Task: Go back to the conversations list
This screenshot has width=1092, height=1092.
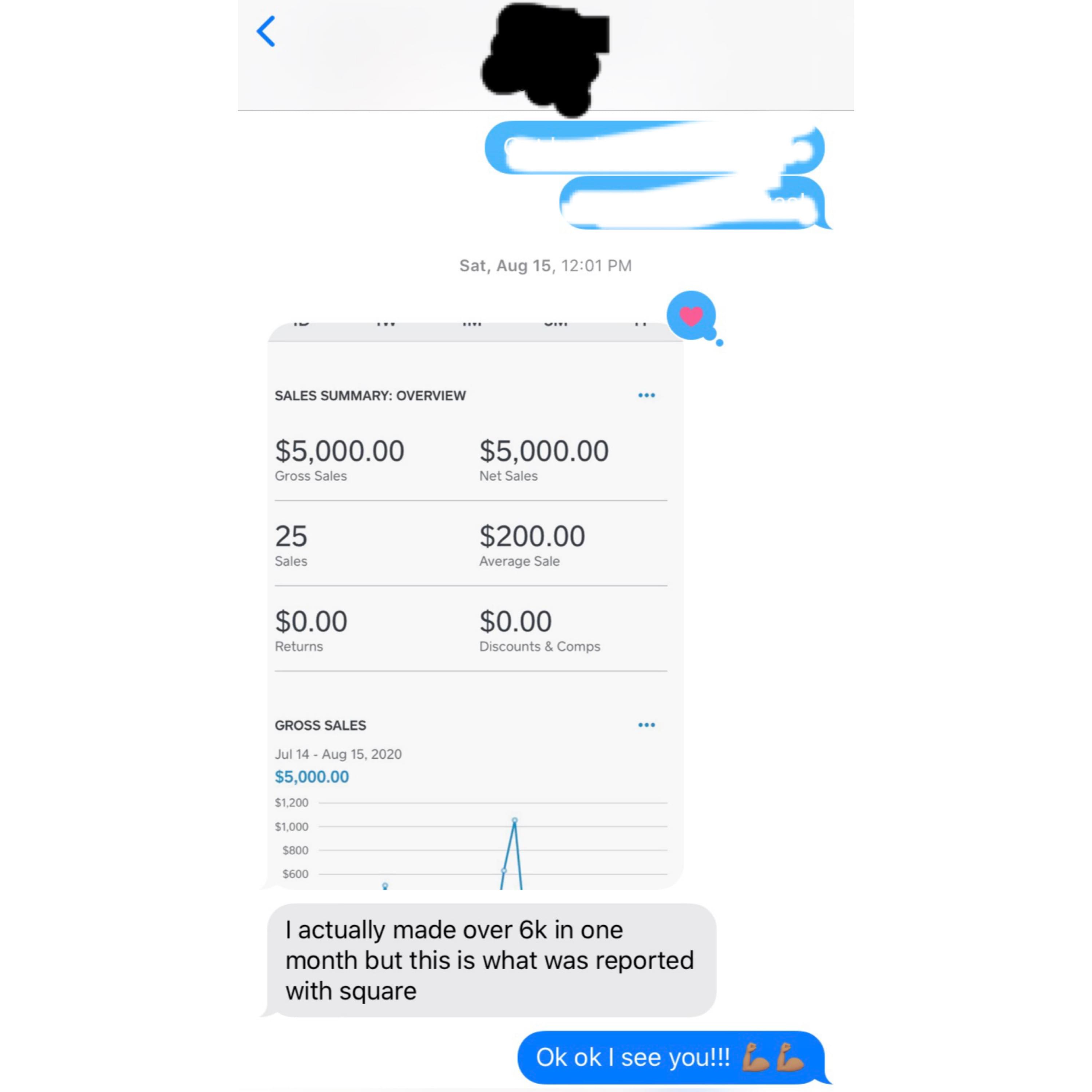Action: pyautogui.click(x=266, y=31)
